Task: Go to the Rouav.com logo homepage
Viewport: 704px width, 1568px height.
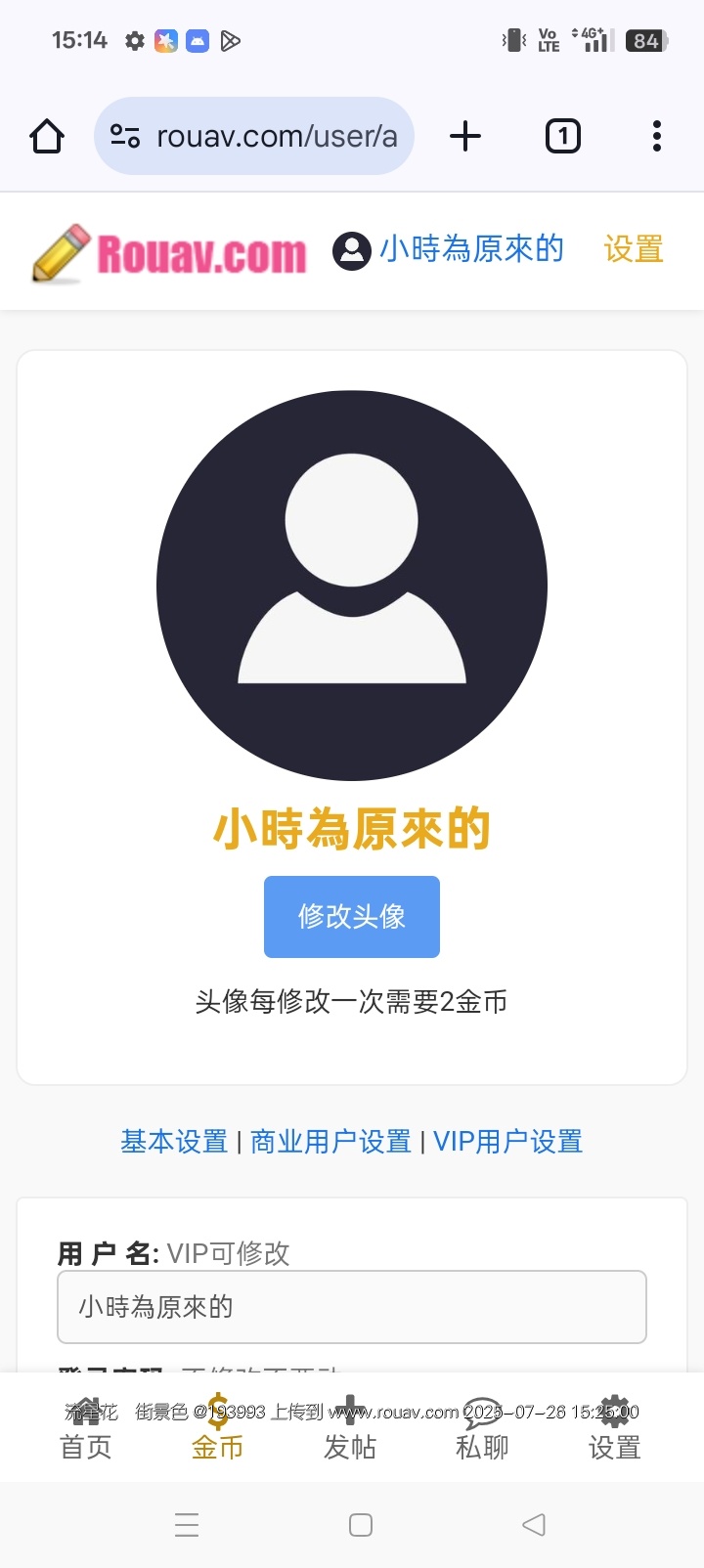Action: tap(170, 253)
